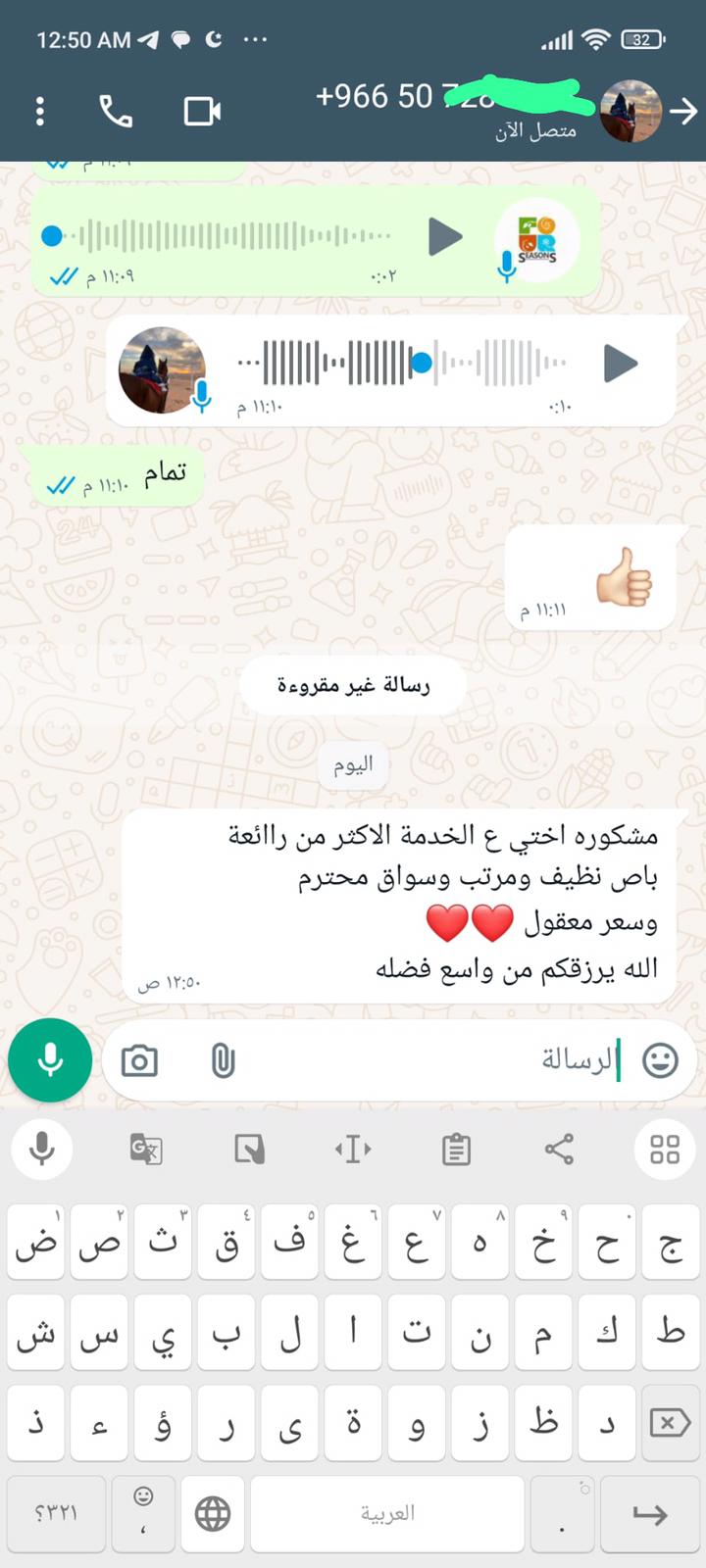Switch keyboard language with globe key
706x1568 pixels.
click(212, 1513)
